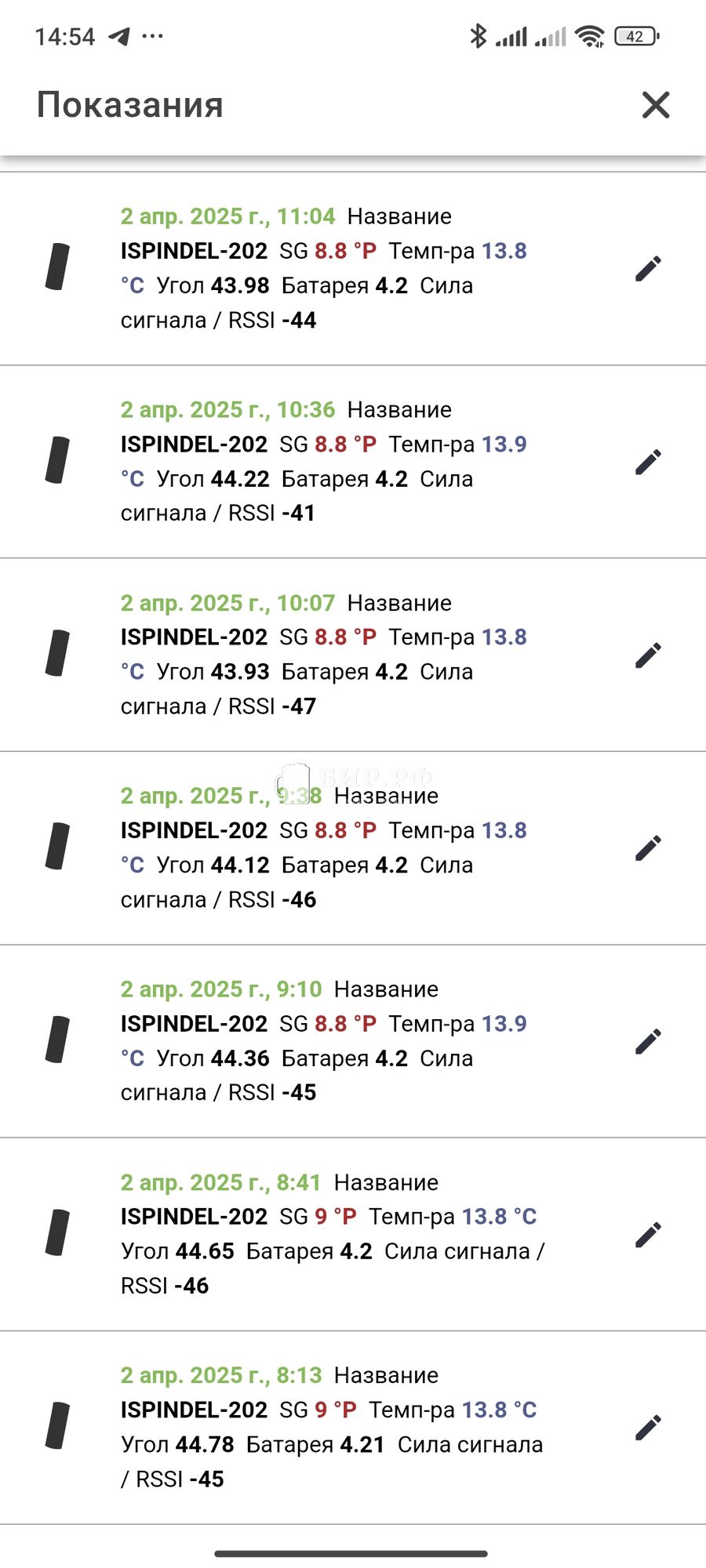Edit the 9:38 reading entry
This screenshot has height=1568, width=706.
tap(648, 848)
